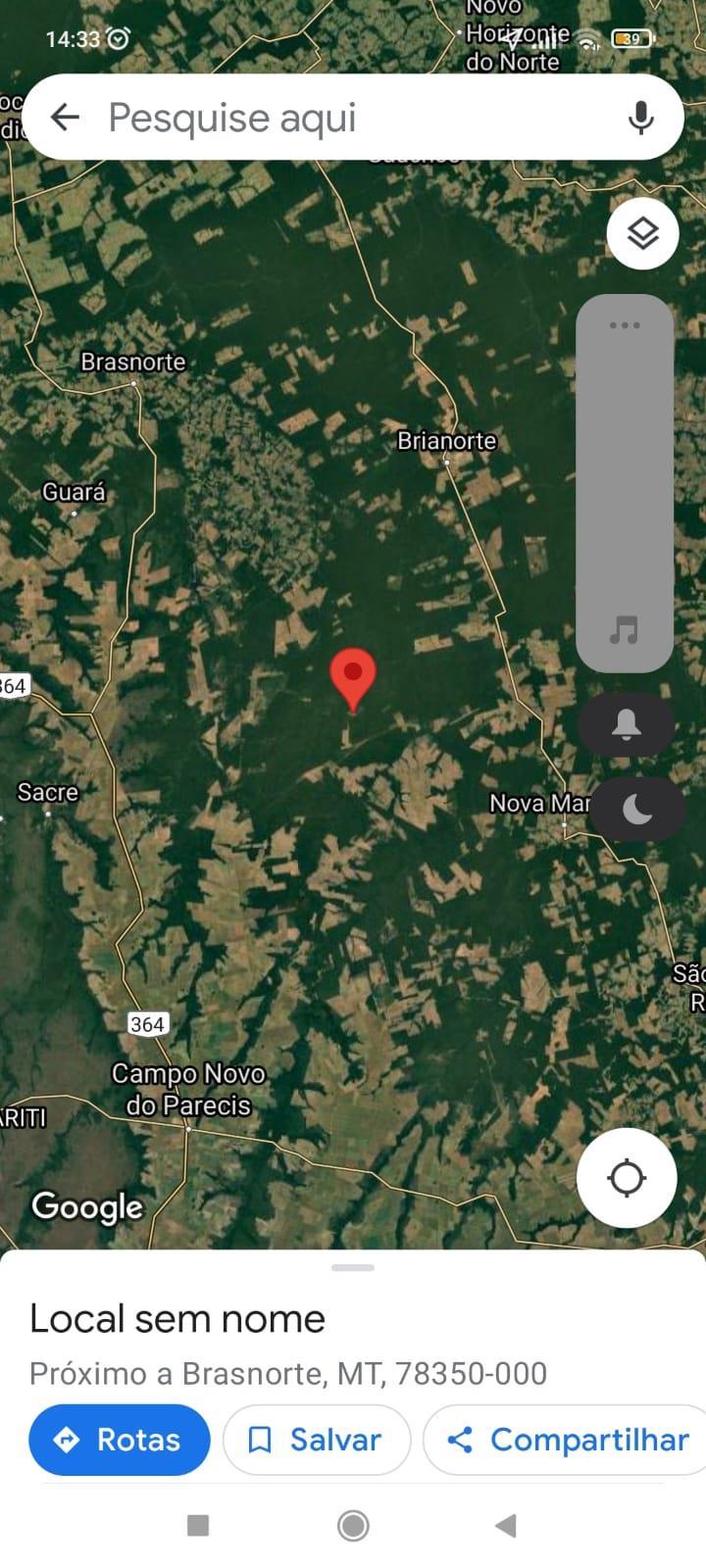The height and width of the screenshot is (1568, 706).
Task: Save this place with Salvar
Action: tap(316, 1440)
